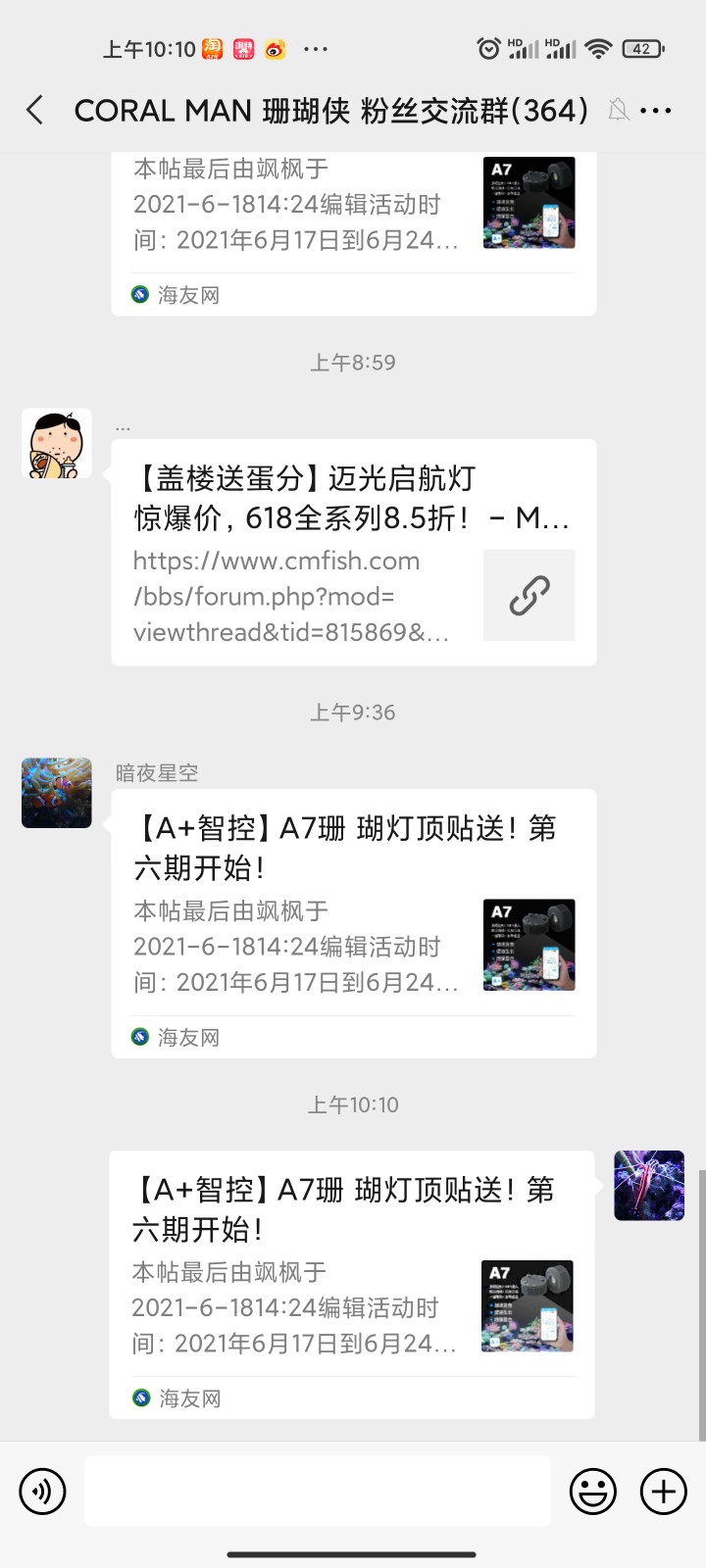This screenshot has width=706, height=1568.
Task: Go back from the CORAL MAN group chat
Action: [35, 111]
